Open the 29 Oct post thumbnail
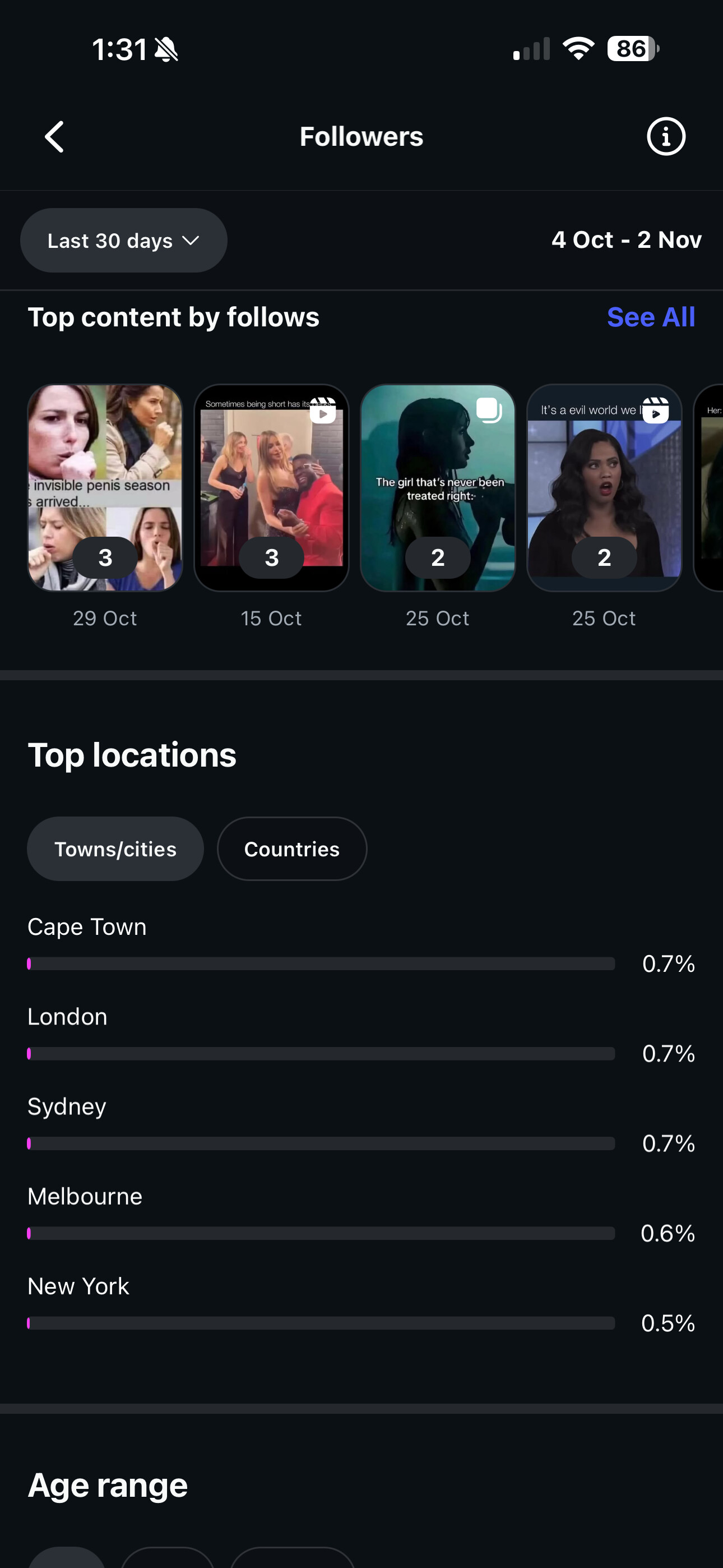723x1568 pixels. [x=105, y=487]
